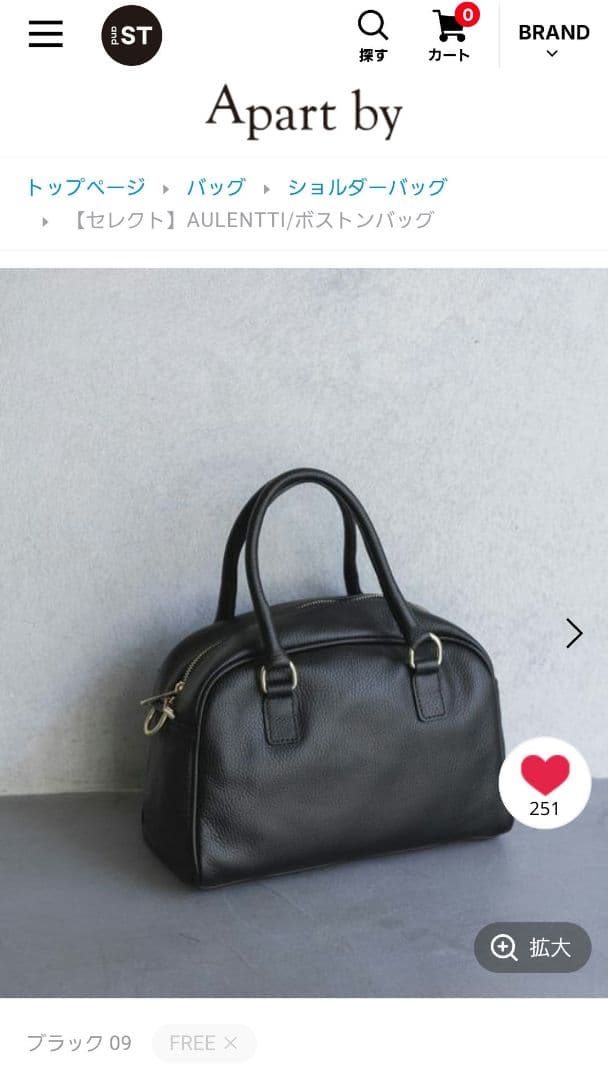The width and height of the screenshot is (608, 1080).
Task: Go to トップページ breadcrumb
Action: tap(85, 187)
